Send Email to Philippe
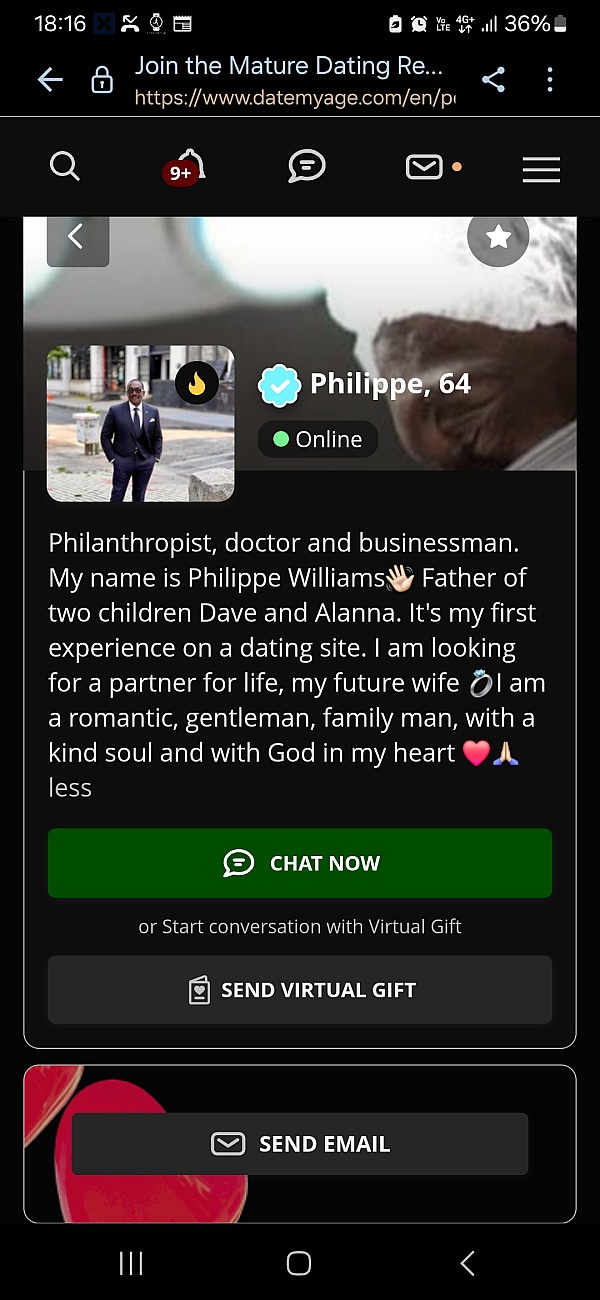The image size is (600, 1300). 300,1144
